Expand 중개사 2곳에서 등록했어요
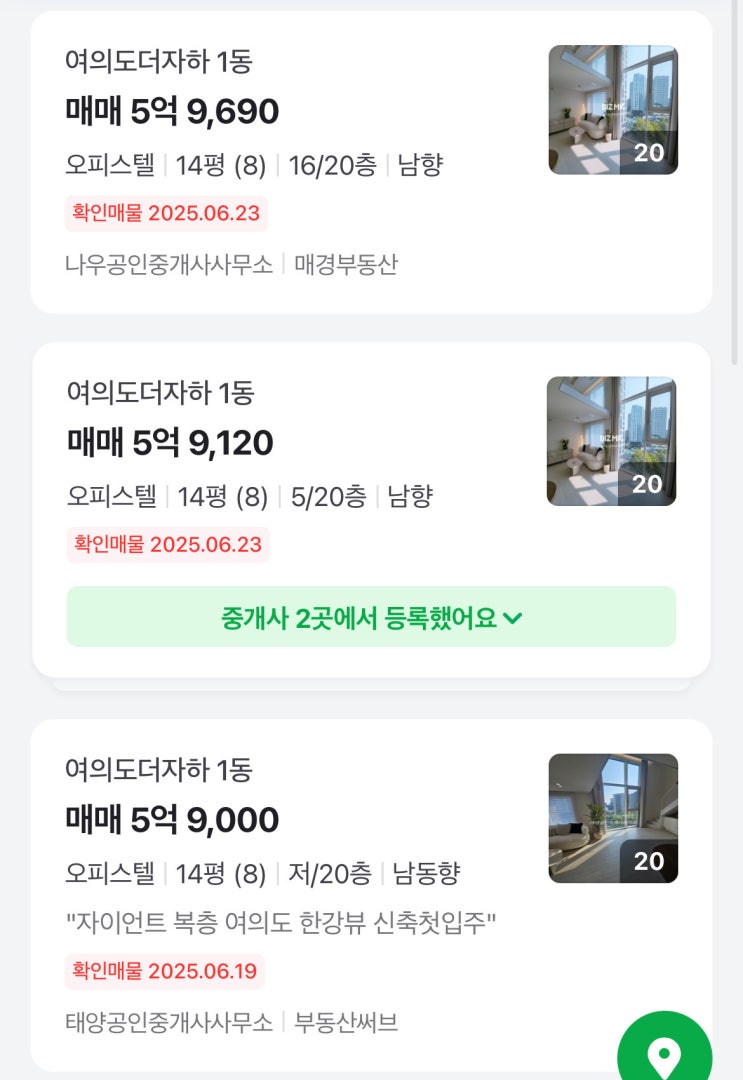 pos(371,617)
